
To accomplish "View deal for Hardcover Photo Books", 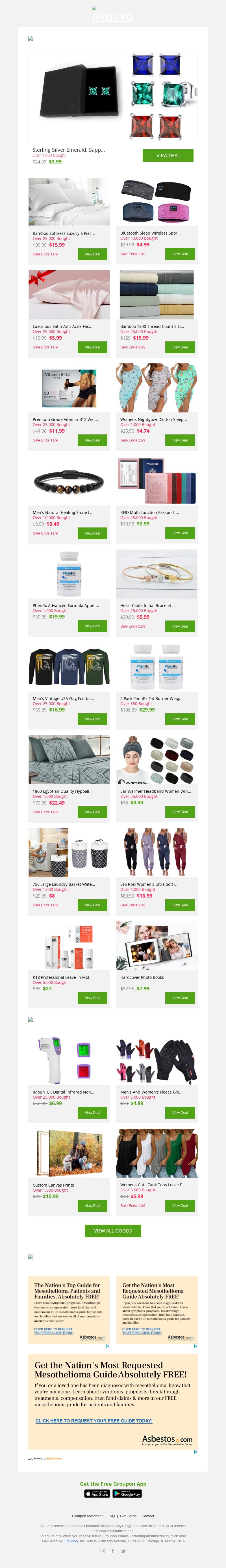I will point(180,998).
